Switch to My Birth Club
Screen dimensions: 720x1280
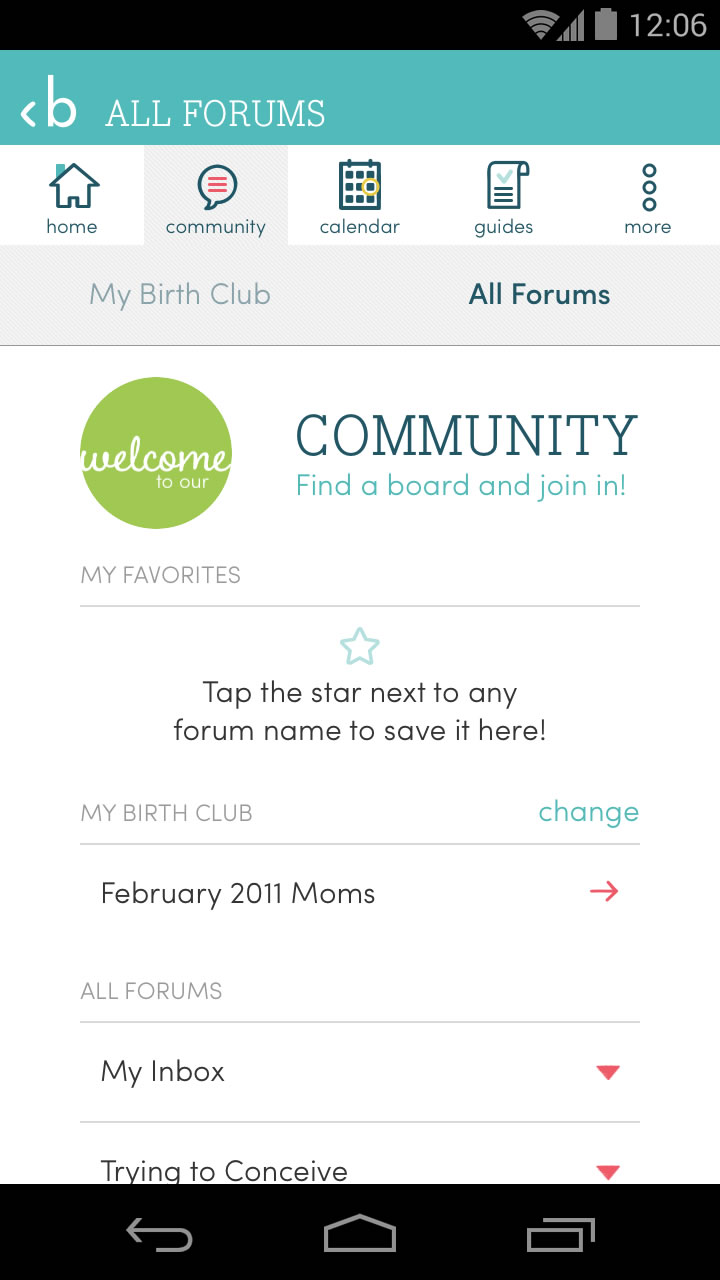point(180,295)
